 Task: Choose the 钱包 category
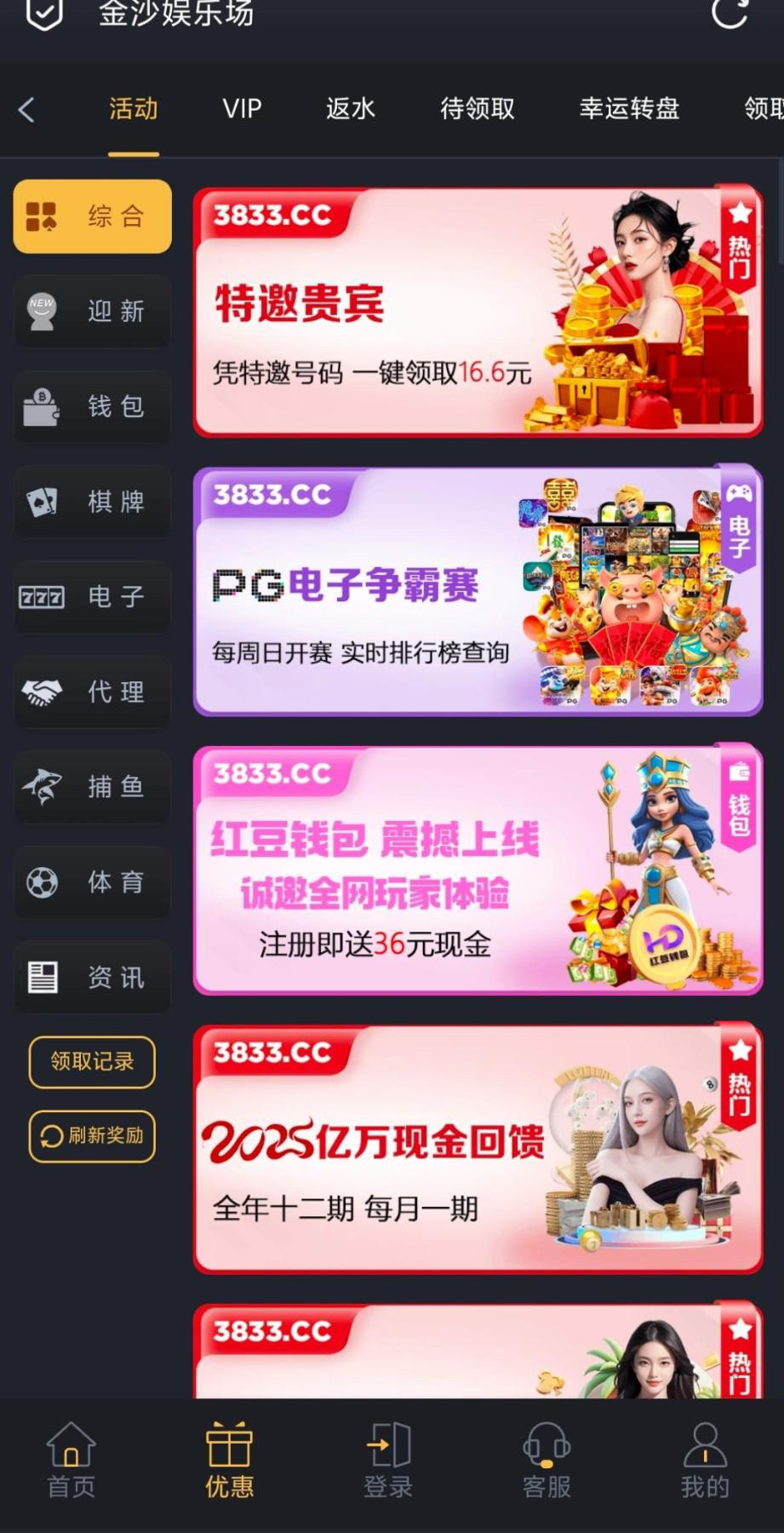(92, 406)
